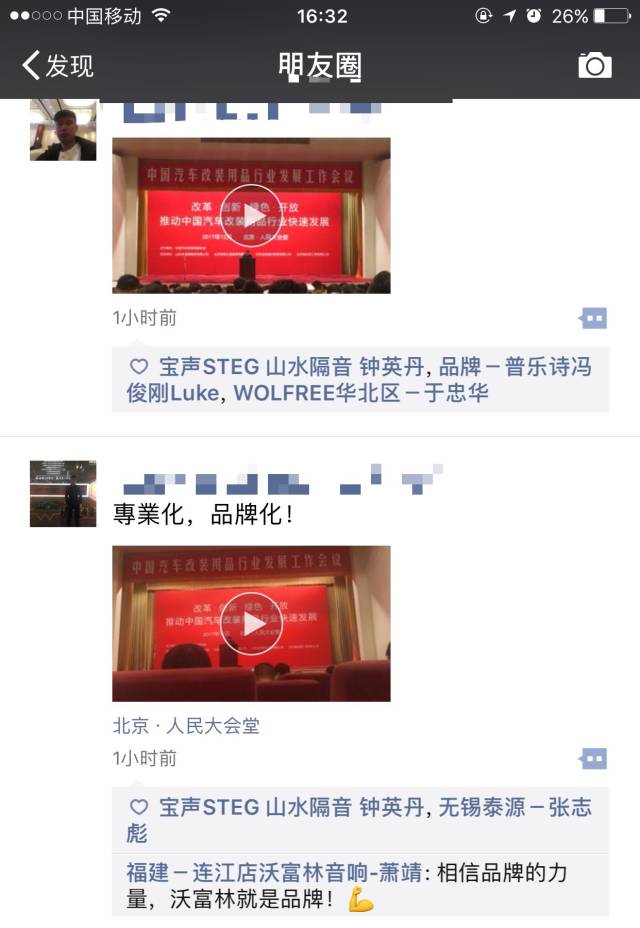Screen dimensions: 640x928
Task: Open avatar of the 專業化 post author
Action: [63, 493]
